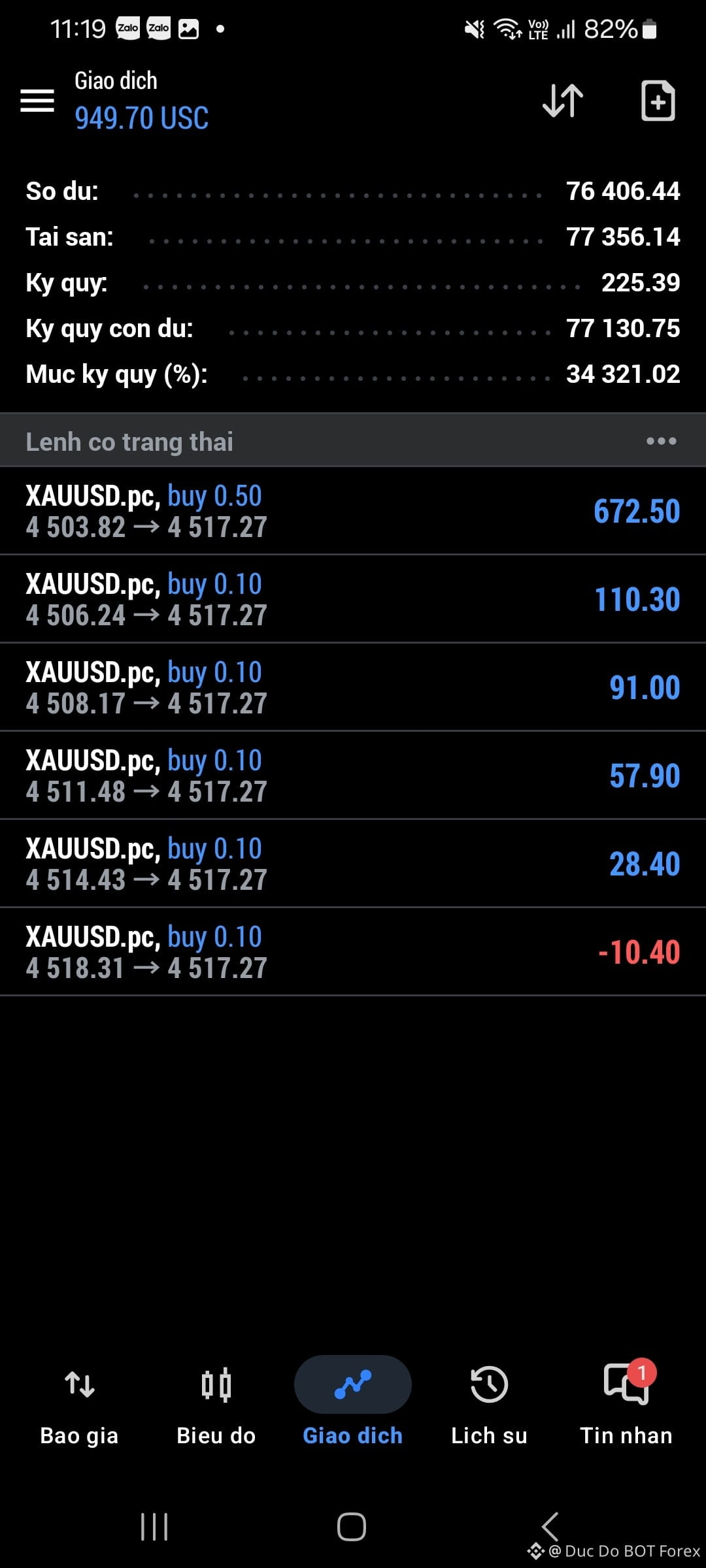Select the position opened at 4 508.17
The image size is (706, 1568).
(x=353, y=687)
